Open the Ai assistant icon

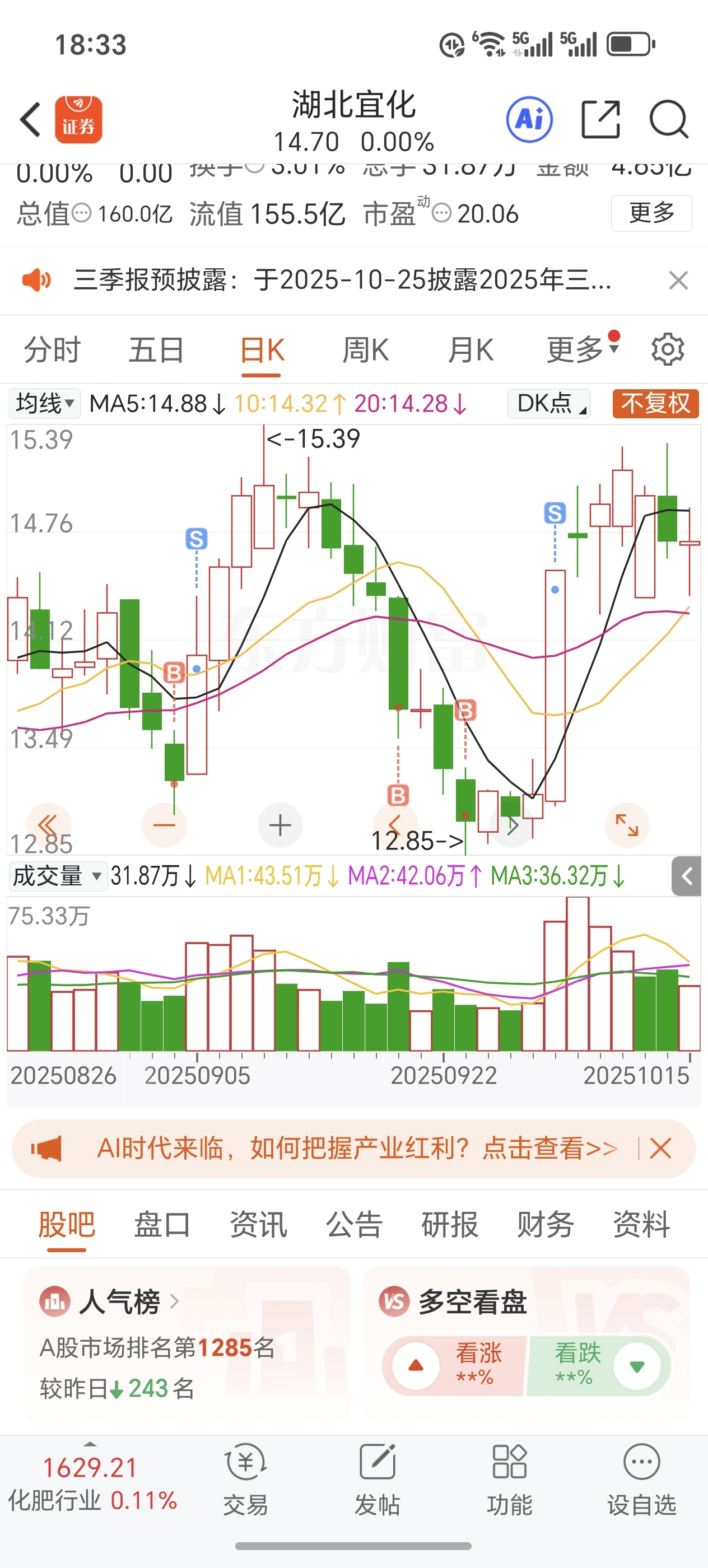pos(529,119)
